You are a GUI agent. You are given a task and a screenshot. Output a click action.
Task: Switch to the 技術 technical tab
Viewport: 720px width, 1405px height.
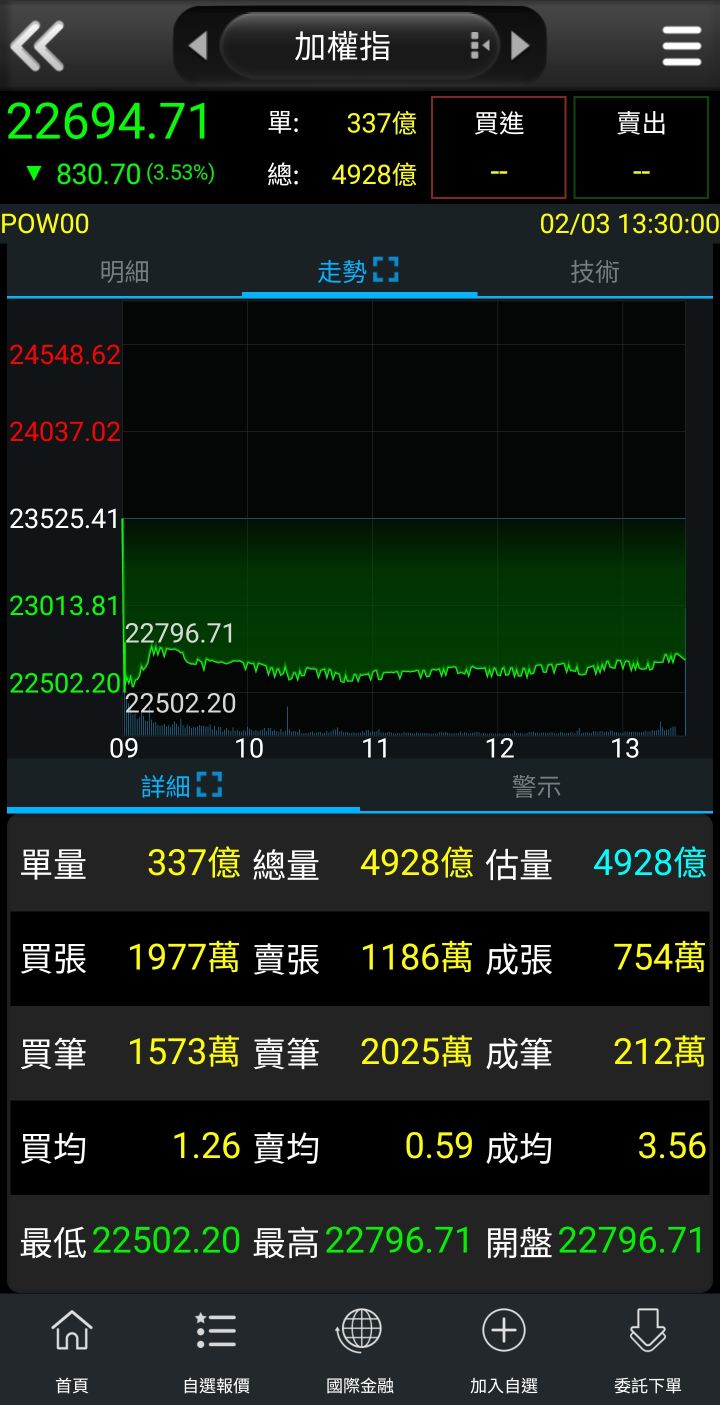595,271
